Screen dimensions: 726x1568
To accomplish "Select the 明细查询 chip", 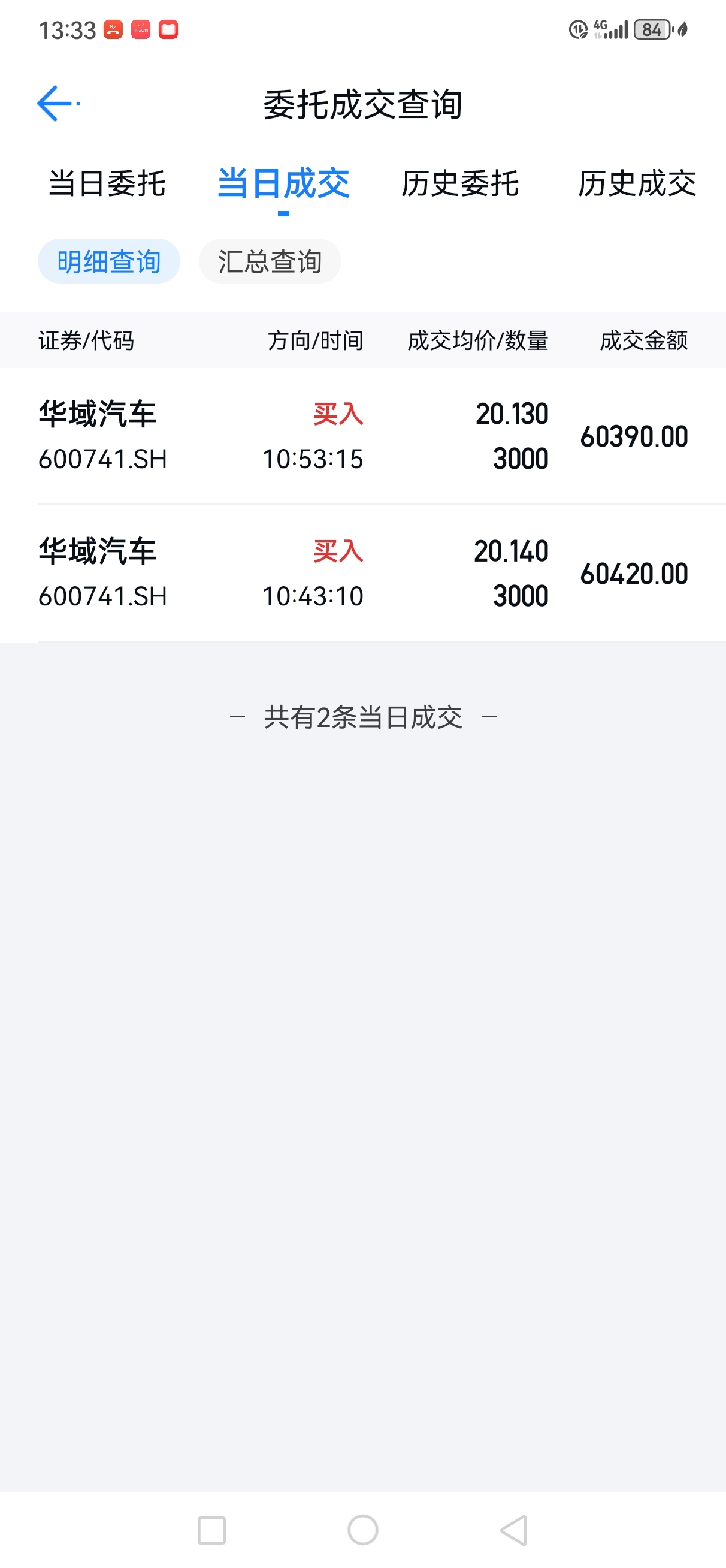I will tap(109, 261).
